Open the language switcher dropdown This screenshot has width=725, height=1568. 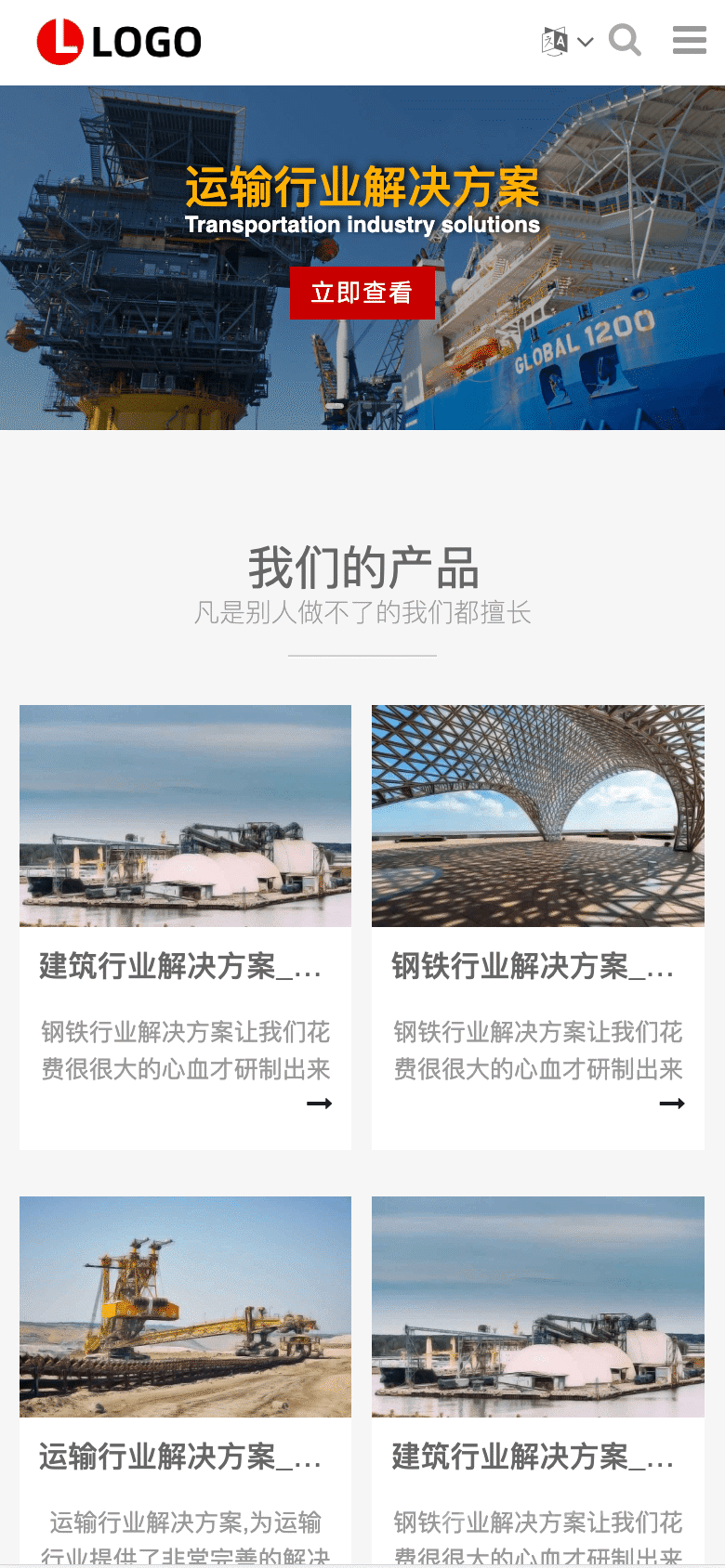567,42
